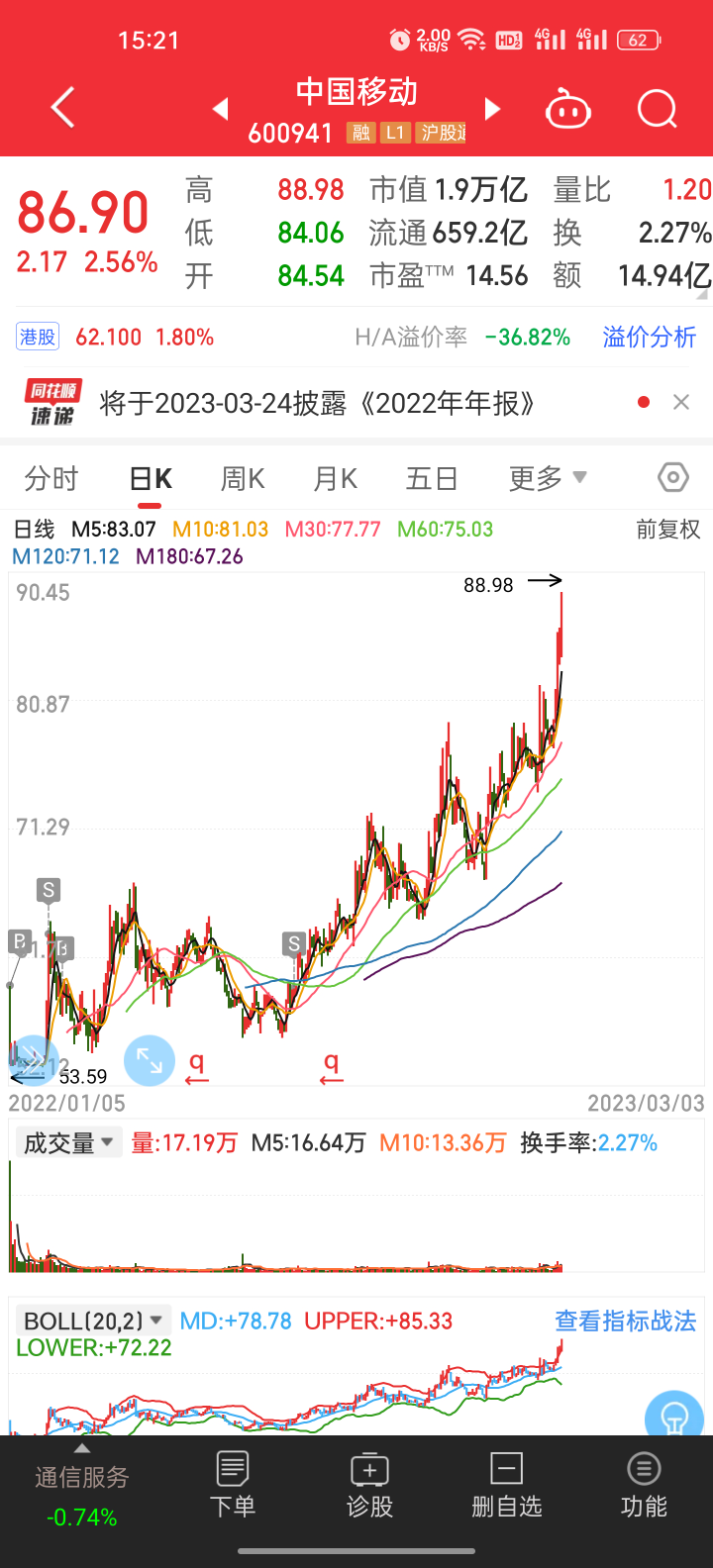This screenshot has width=713, height=1568.
Task: Open the robot assistant icon
Action: [x=568, y=109]
